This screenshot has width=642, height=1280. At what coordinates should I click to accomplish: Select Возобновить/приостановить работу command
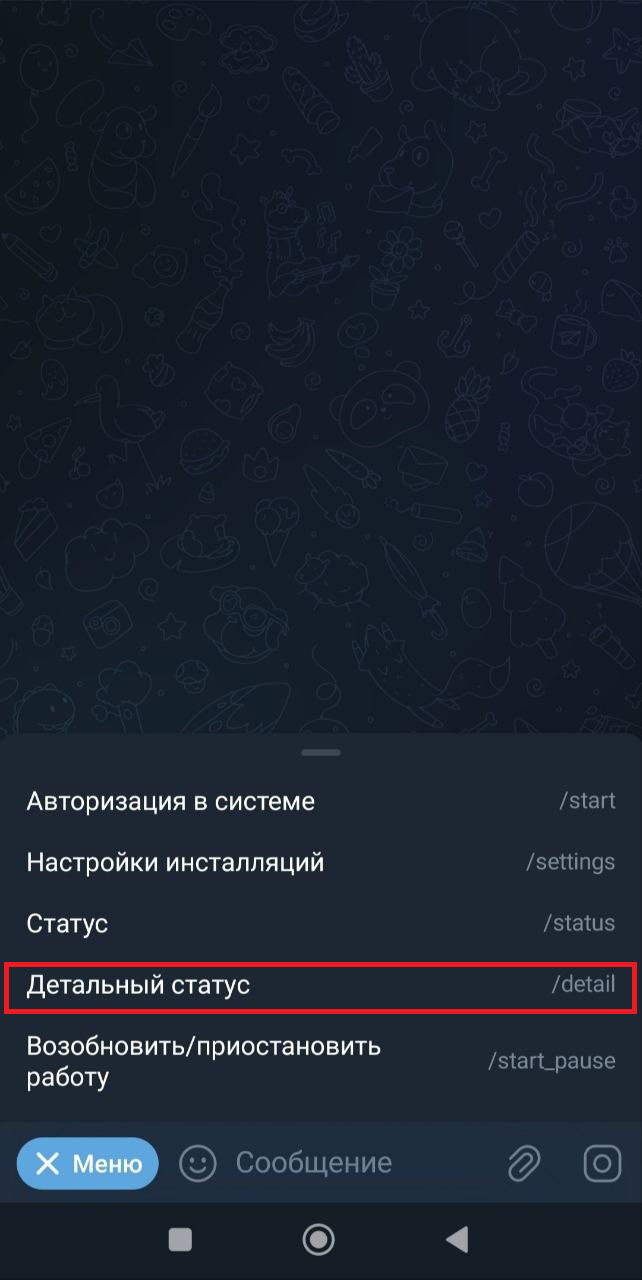(x=321, y=1062)
